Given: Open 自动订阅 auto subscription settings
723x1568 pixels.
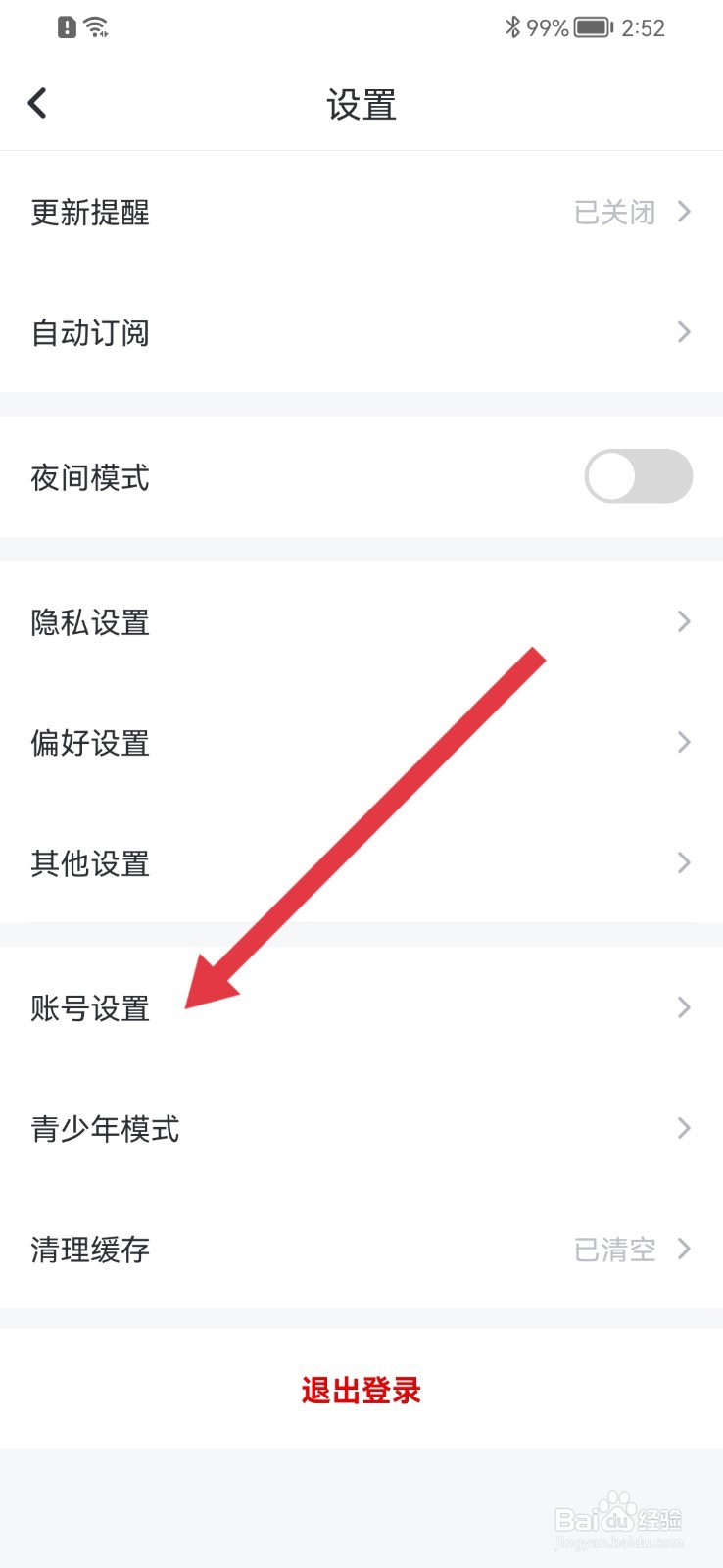Looking at the screenshot, I should coord(361,332).
